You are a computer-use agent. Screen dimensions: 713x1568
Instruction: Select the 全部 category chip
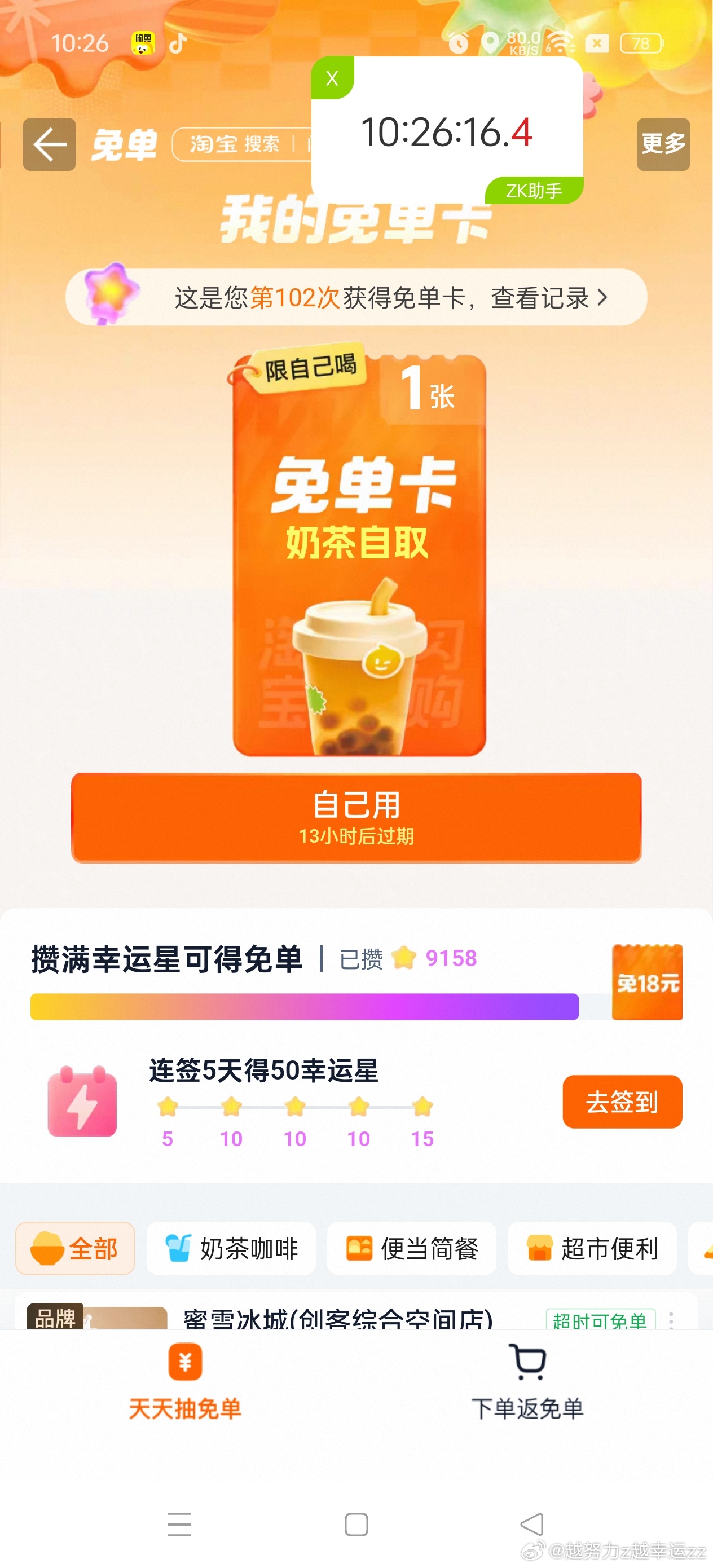[76, 1248]
